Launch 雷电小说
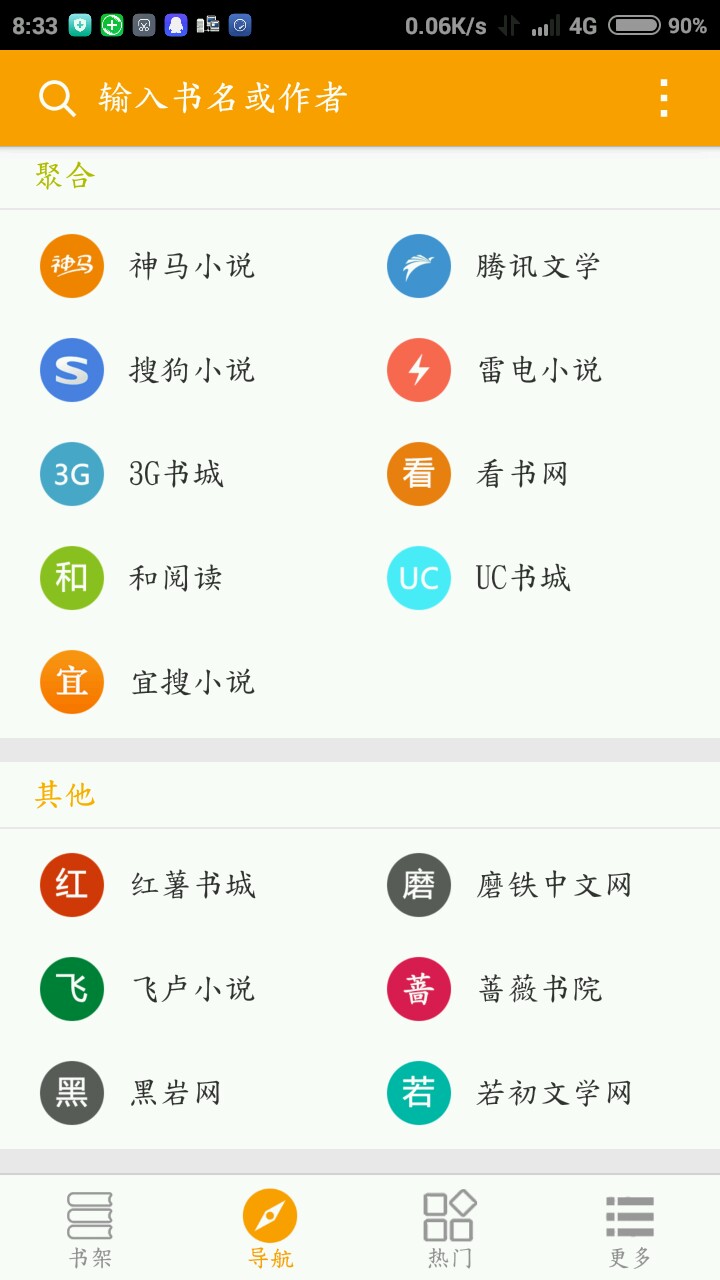This screenshot has height=1280, width=720. 494,370
